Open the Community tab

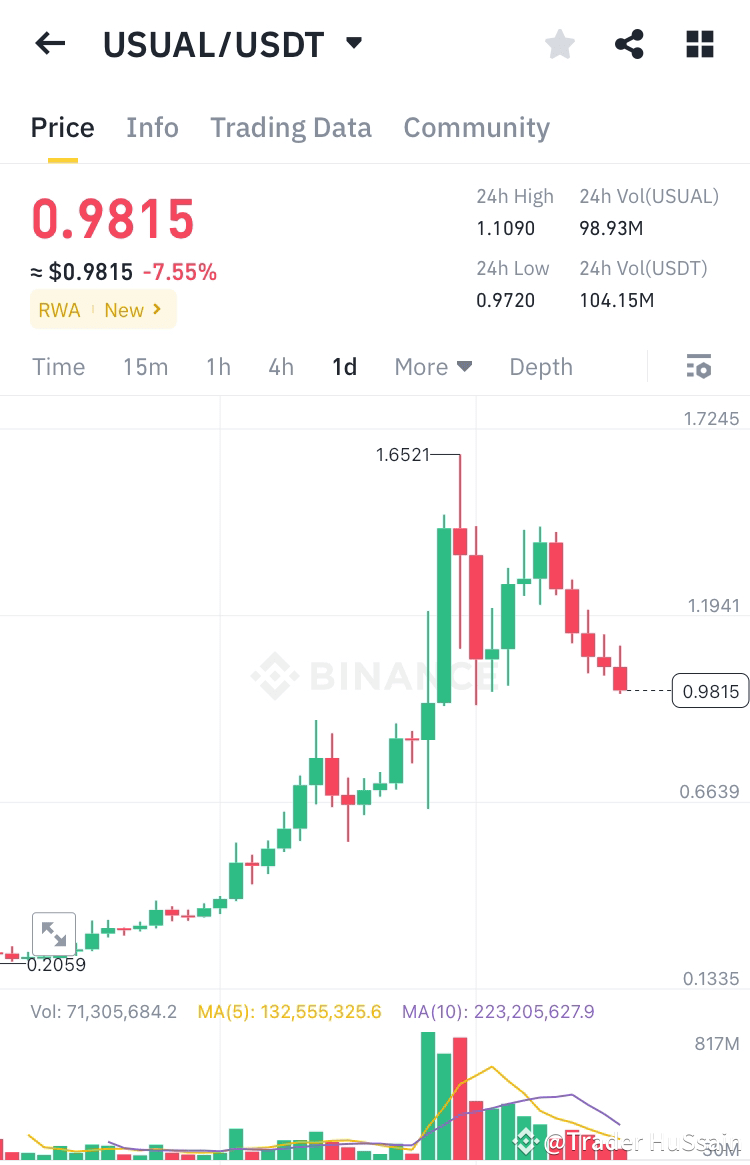476,127
